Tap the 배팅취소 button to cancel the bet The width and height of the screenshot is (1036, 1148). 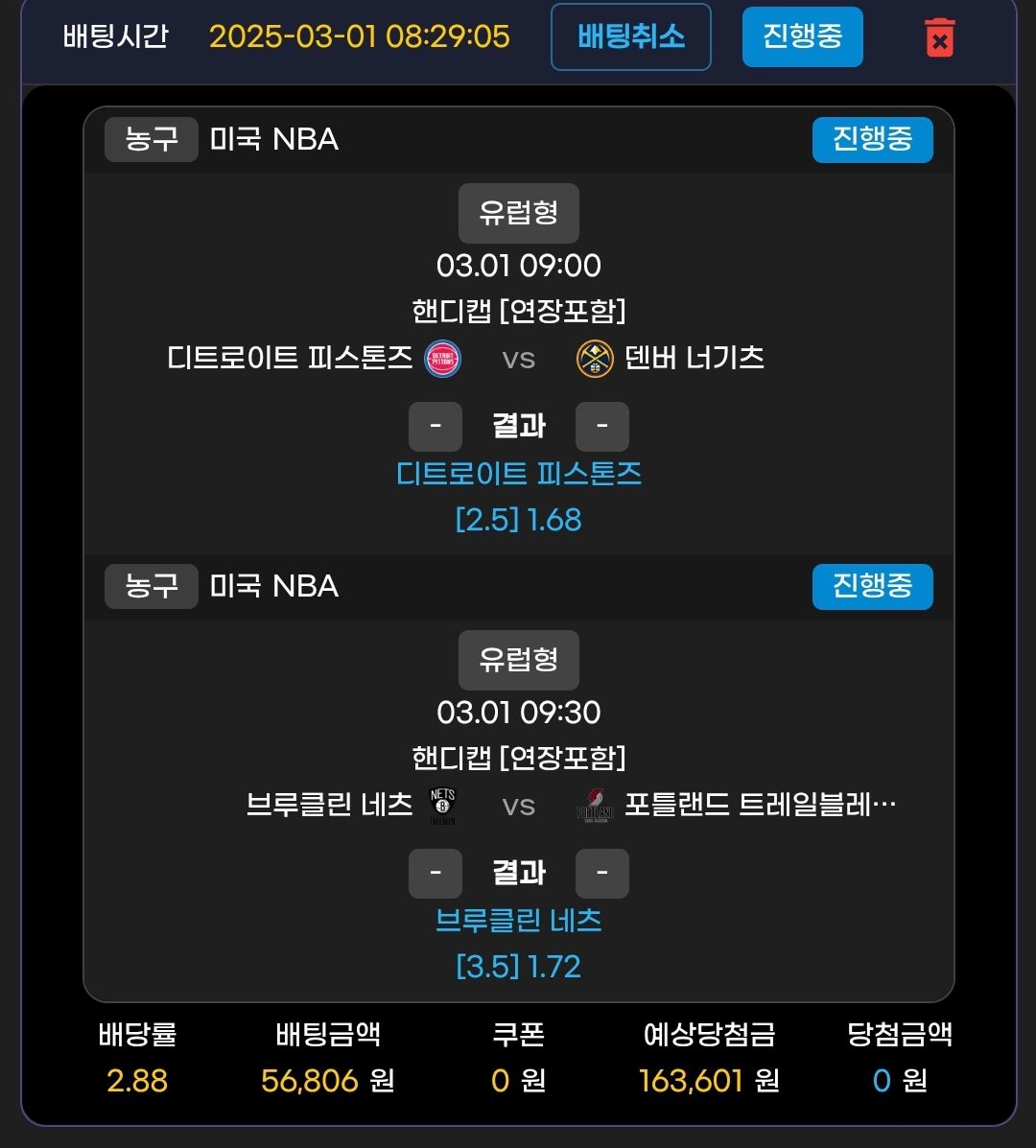(630, 37)
